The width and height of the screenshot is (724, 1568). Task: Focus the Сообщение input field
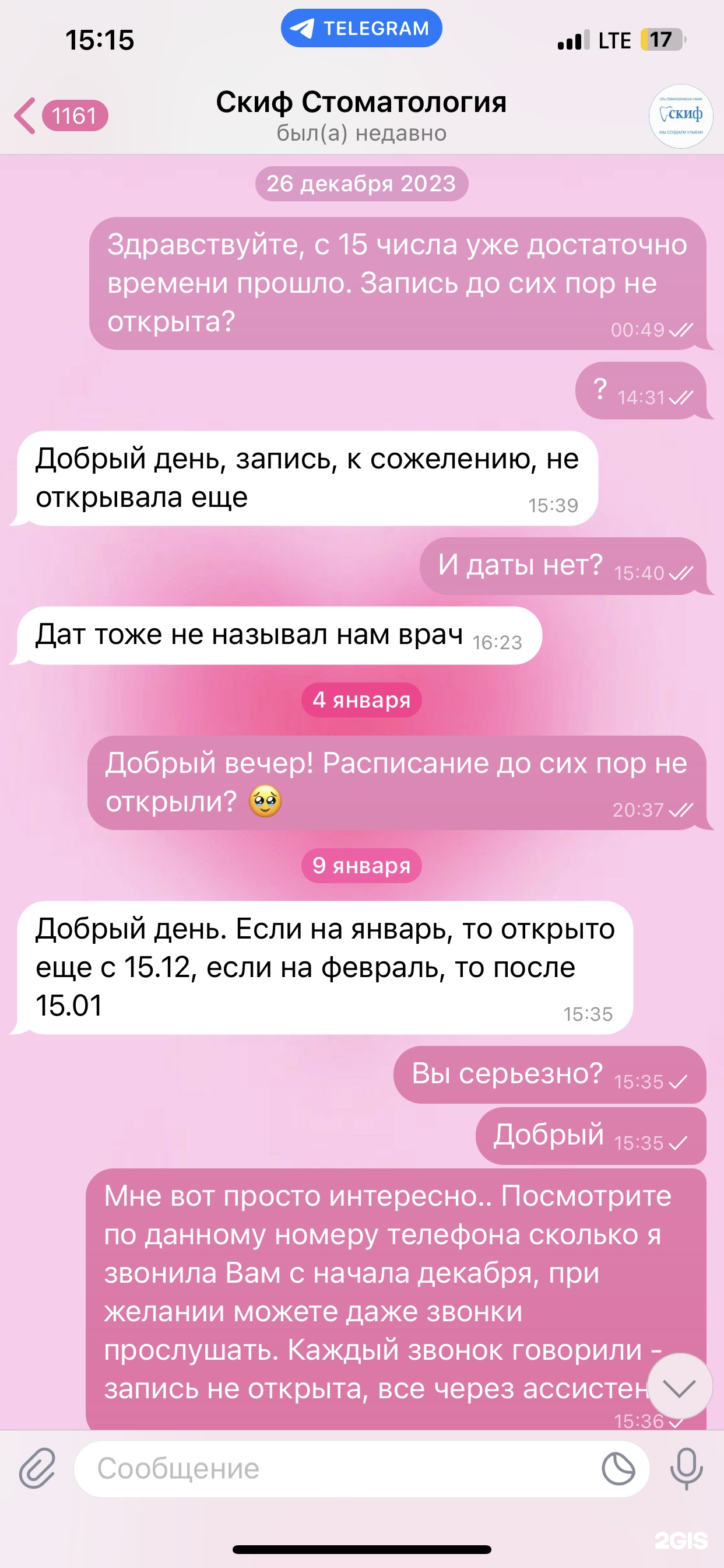click(x=335, y=1468)
